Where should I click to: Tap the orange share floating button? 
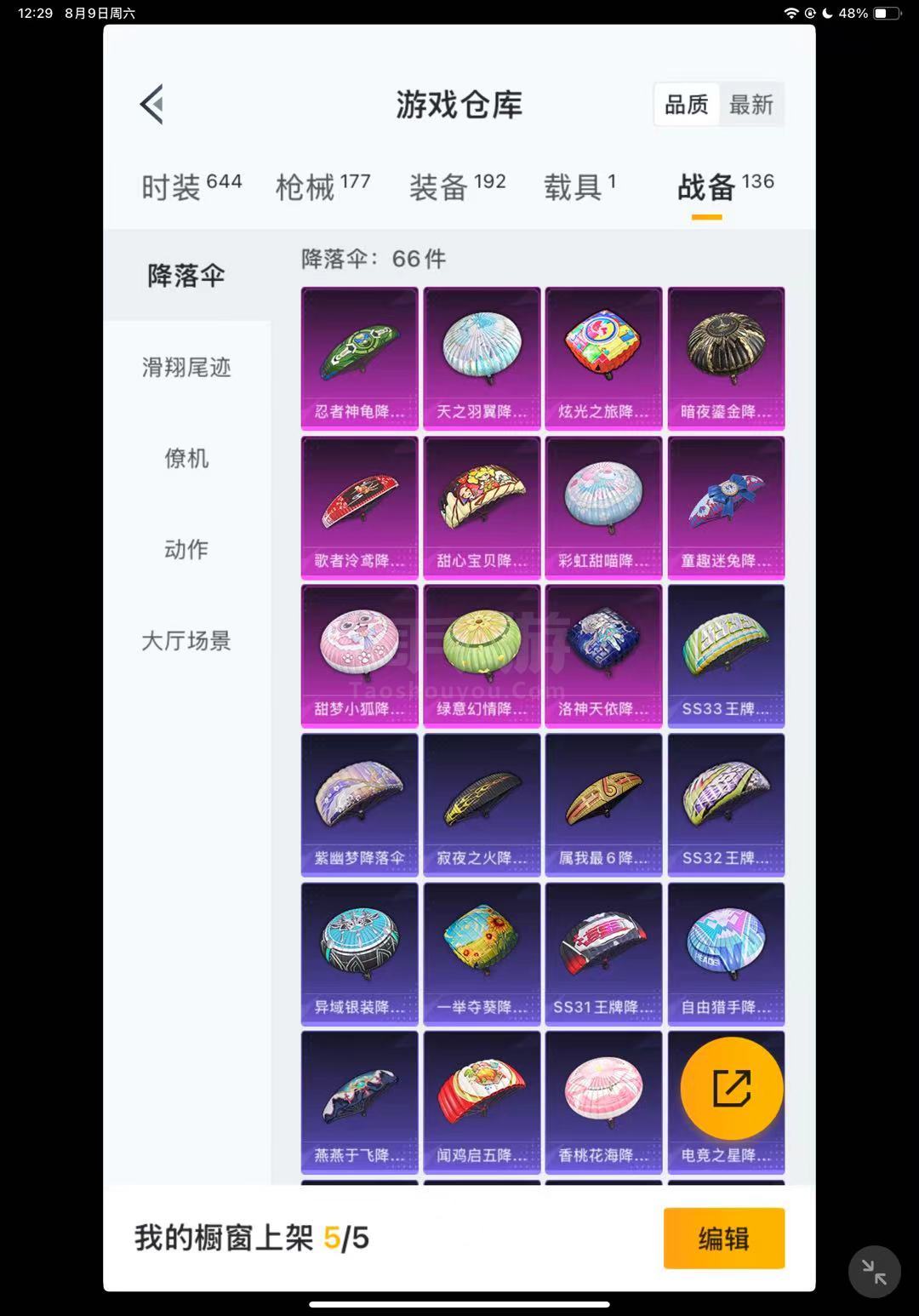732,1088
